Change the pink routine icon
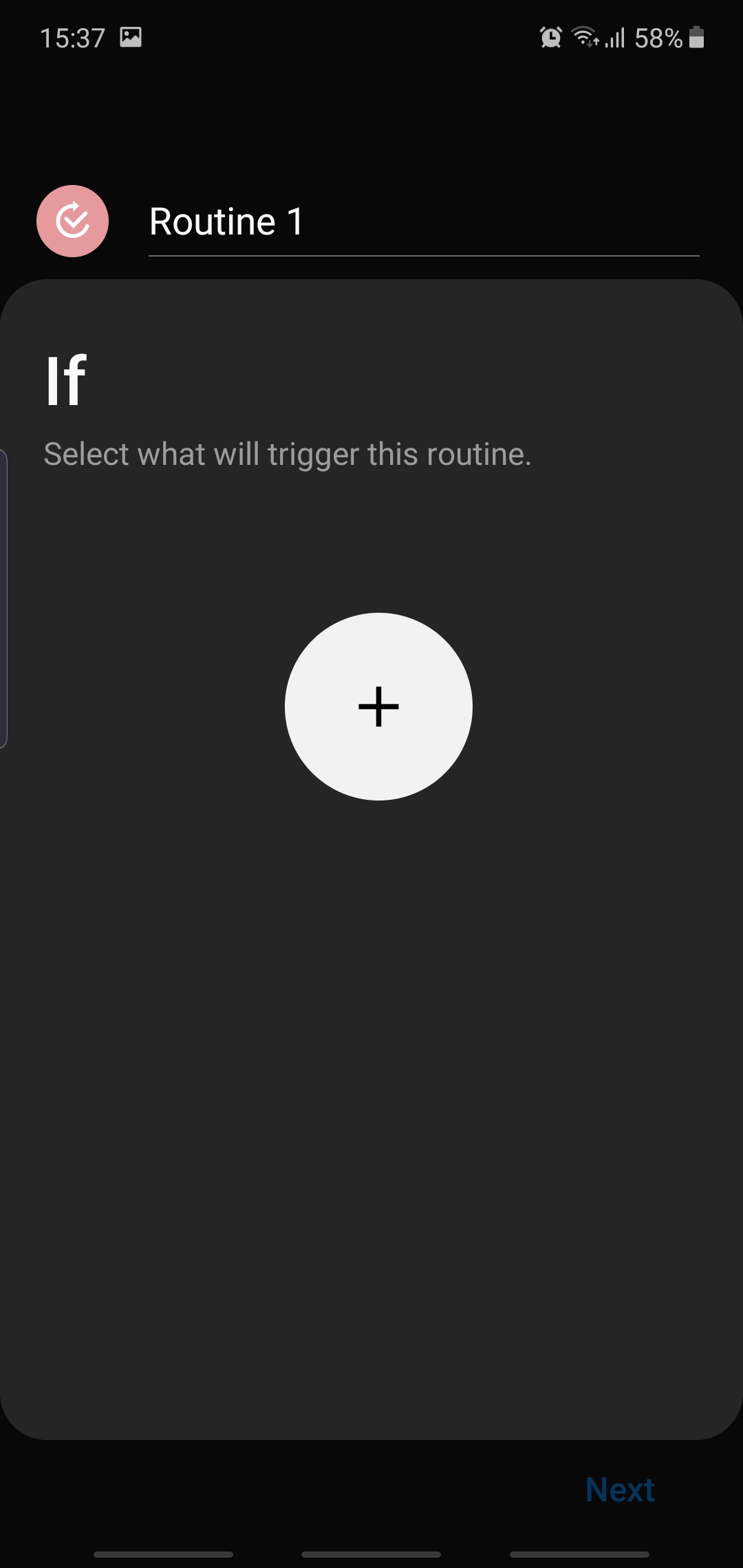The image size is (743, 1568). pyautogui.click(x=72, y=221)
